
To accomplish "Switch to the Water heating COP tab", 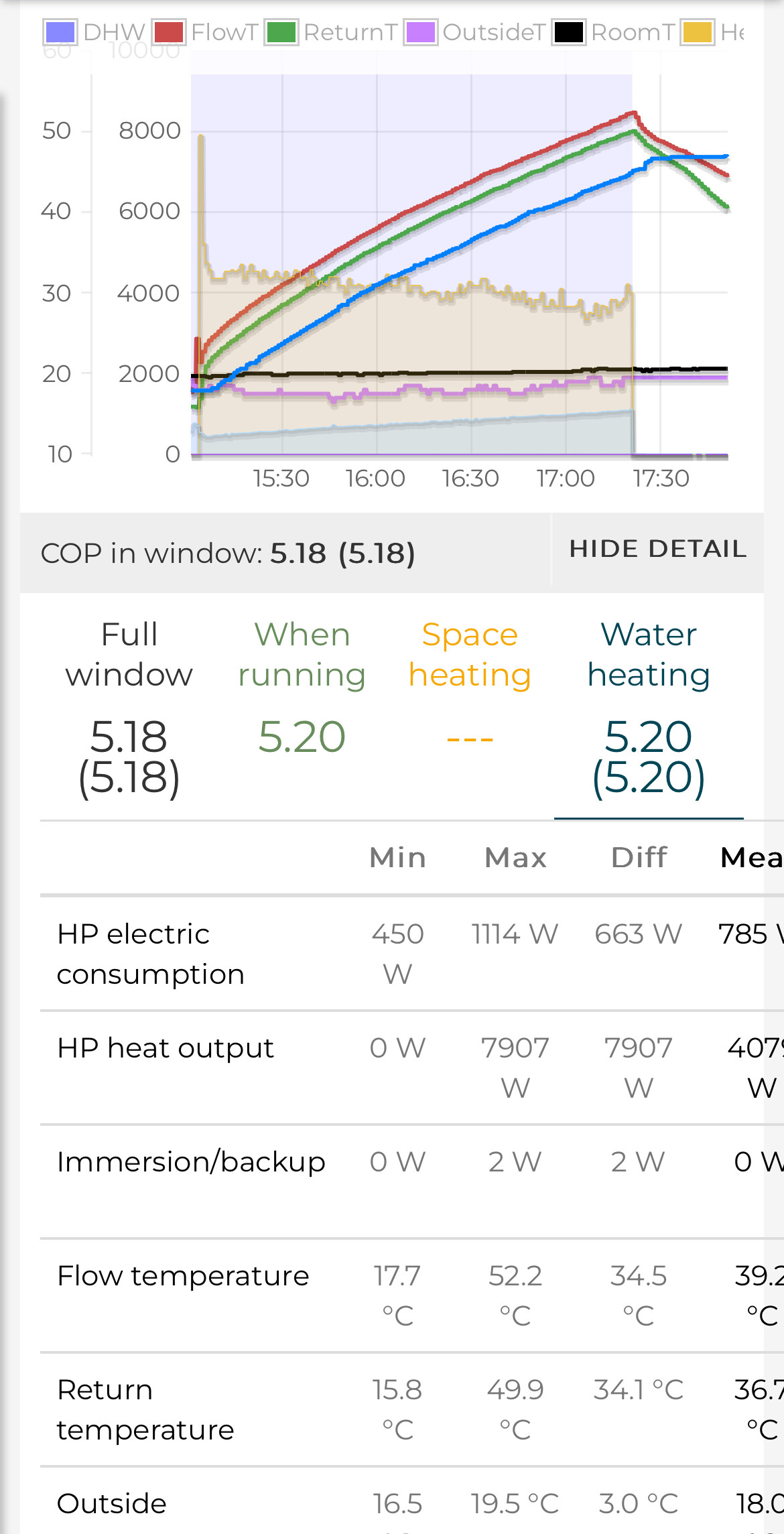I will tap(649, 710).
